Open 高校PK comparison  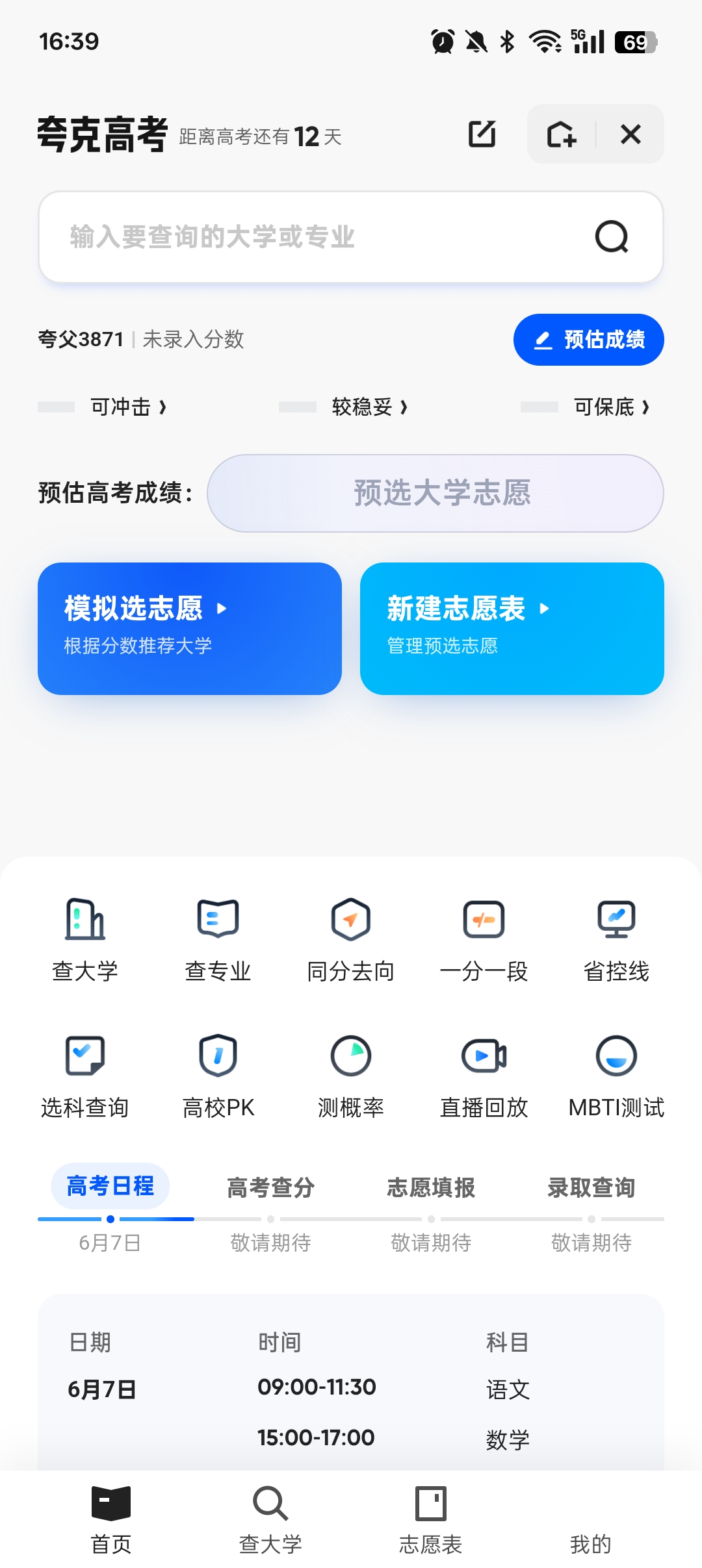(218, 1075)
